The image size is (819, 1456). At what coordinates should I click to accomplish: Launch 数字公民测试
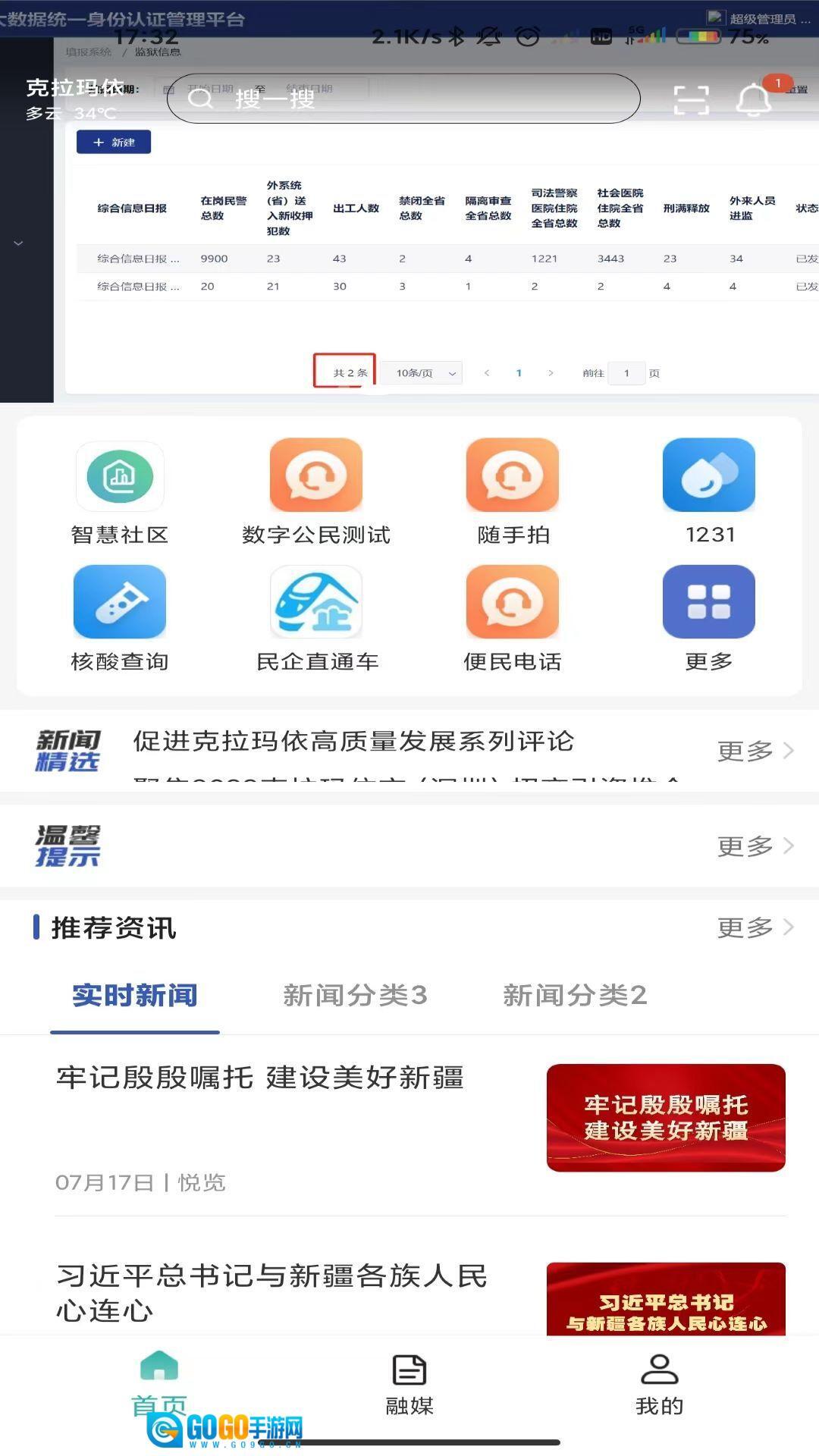tap(316, 476)
